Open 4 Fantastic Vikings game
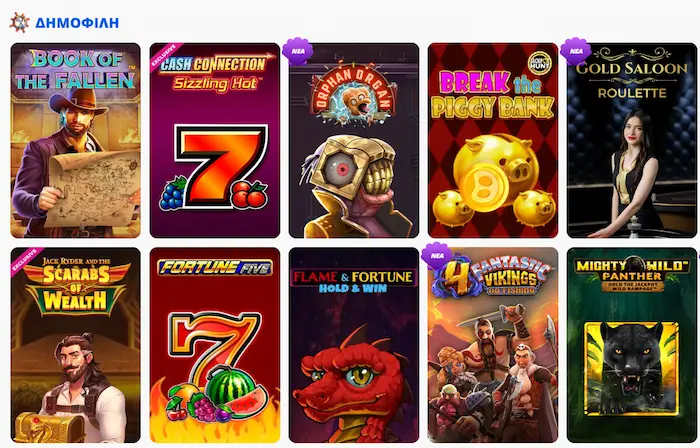 pos(492,345)
